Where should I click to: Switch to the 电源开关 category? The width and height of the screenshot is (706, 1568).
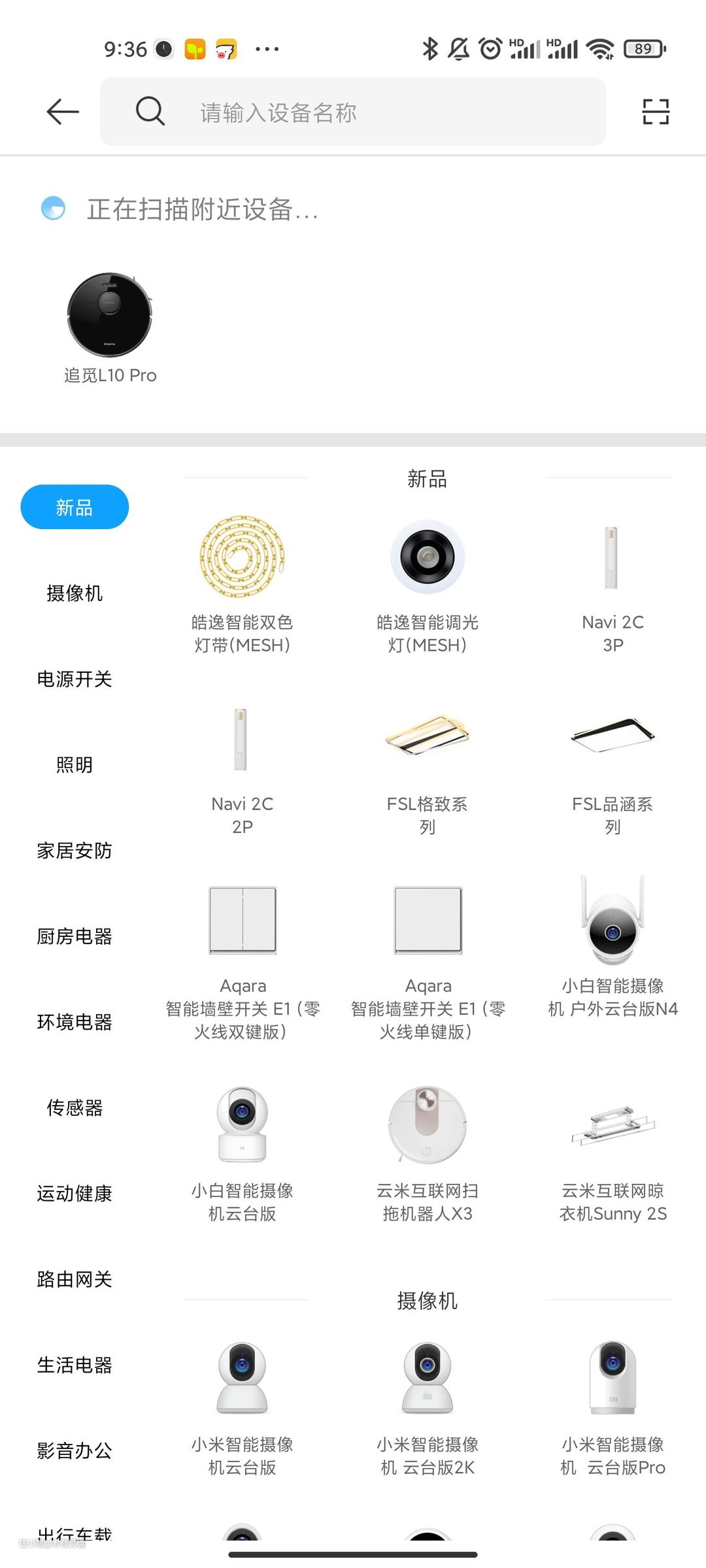[75, 679]
